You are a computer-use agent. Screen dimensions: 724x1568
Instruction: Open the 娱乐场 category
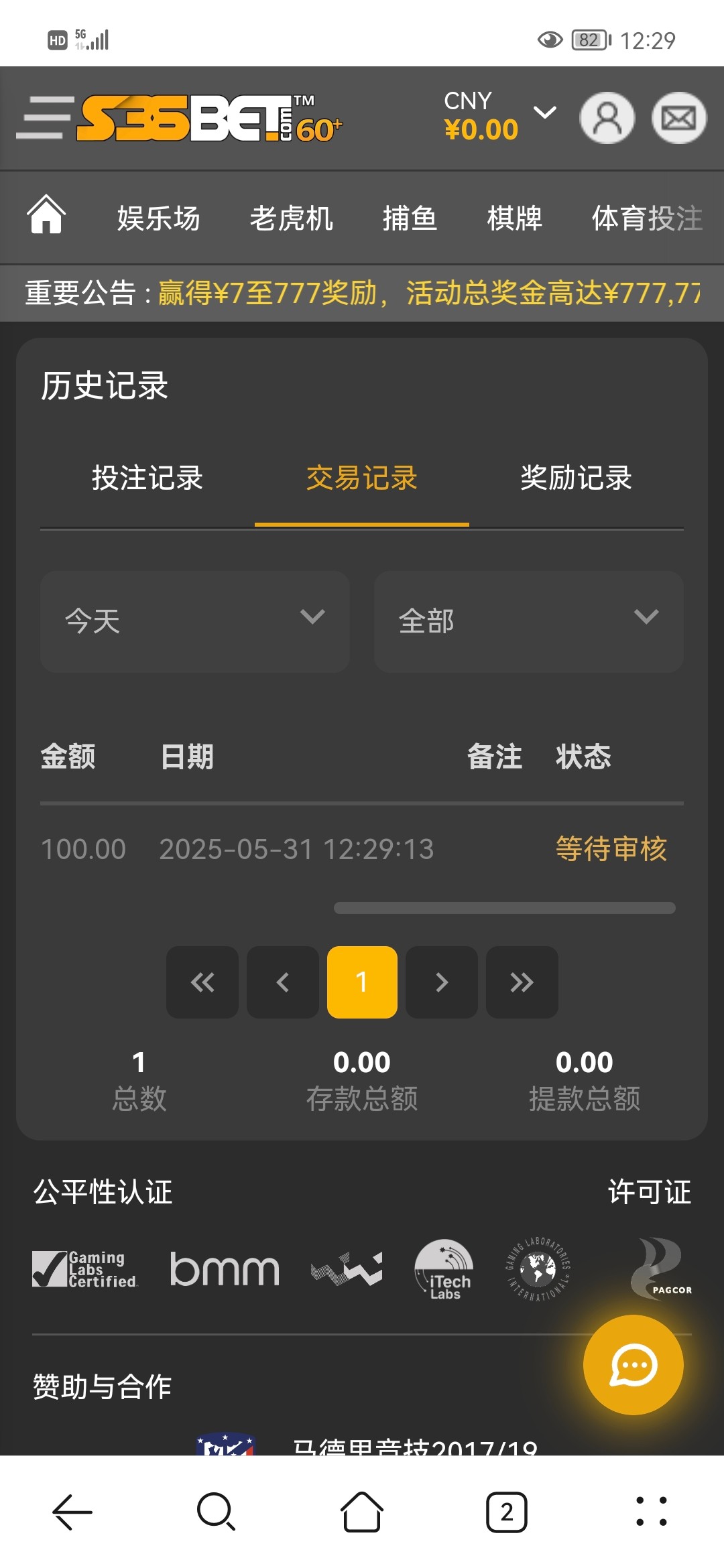point(158,218)
